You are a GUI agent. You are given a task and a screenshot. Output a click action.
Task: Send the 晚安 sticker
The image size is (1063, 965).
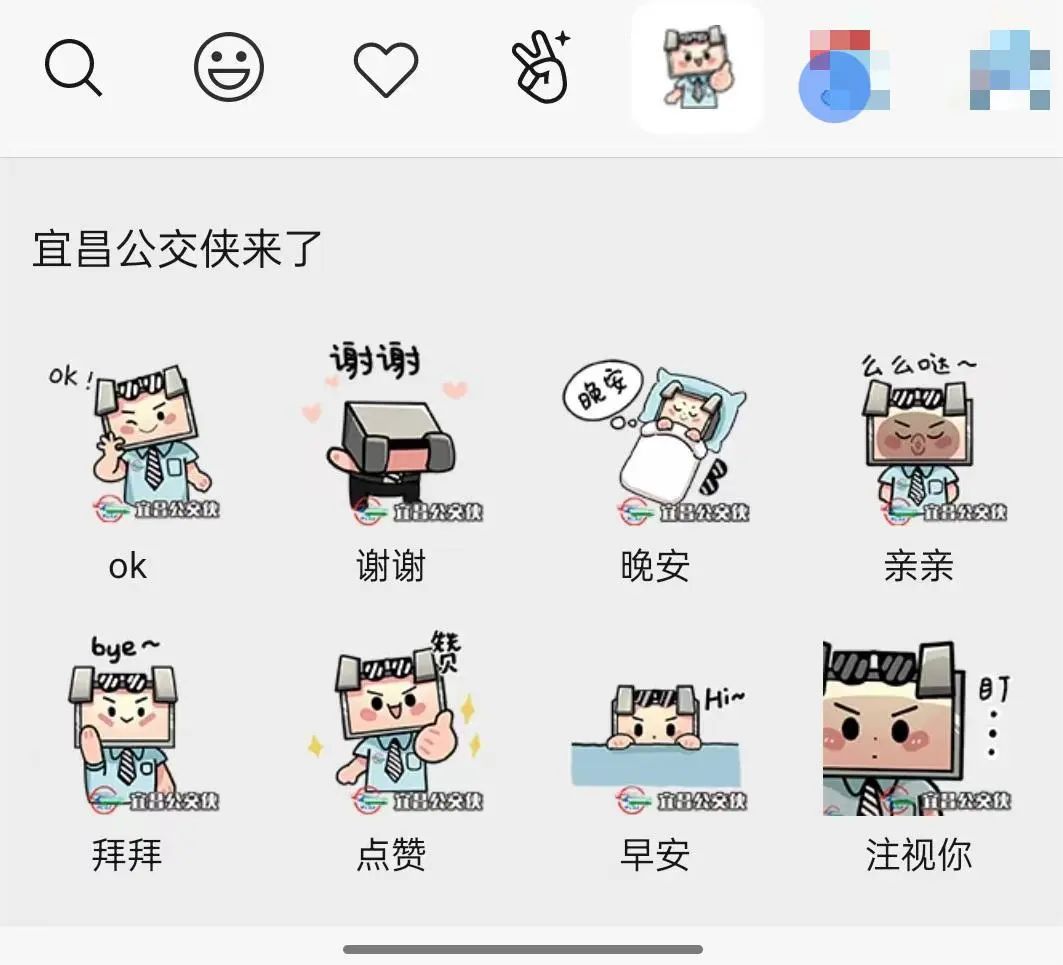[x=656, y=441]
